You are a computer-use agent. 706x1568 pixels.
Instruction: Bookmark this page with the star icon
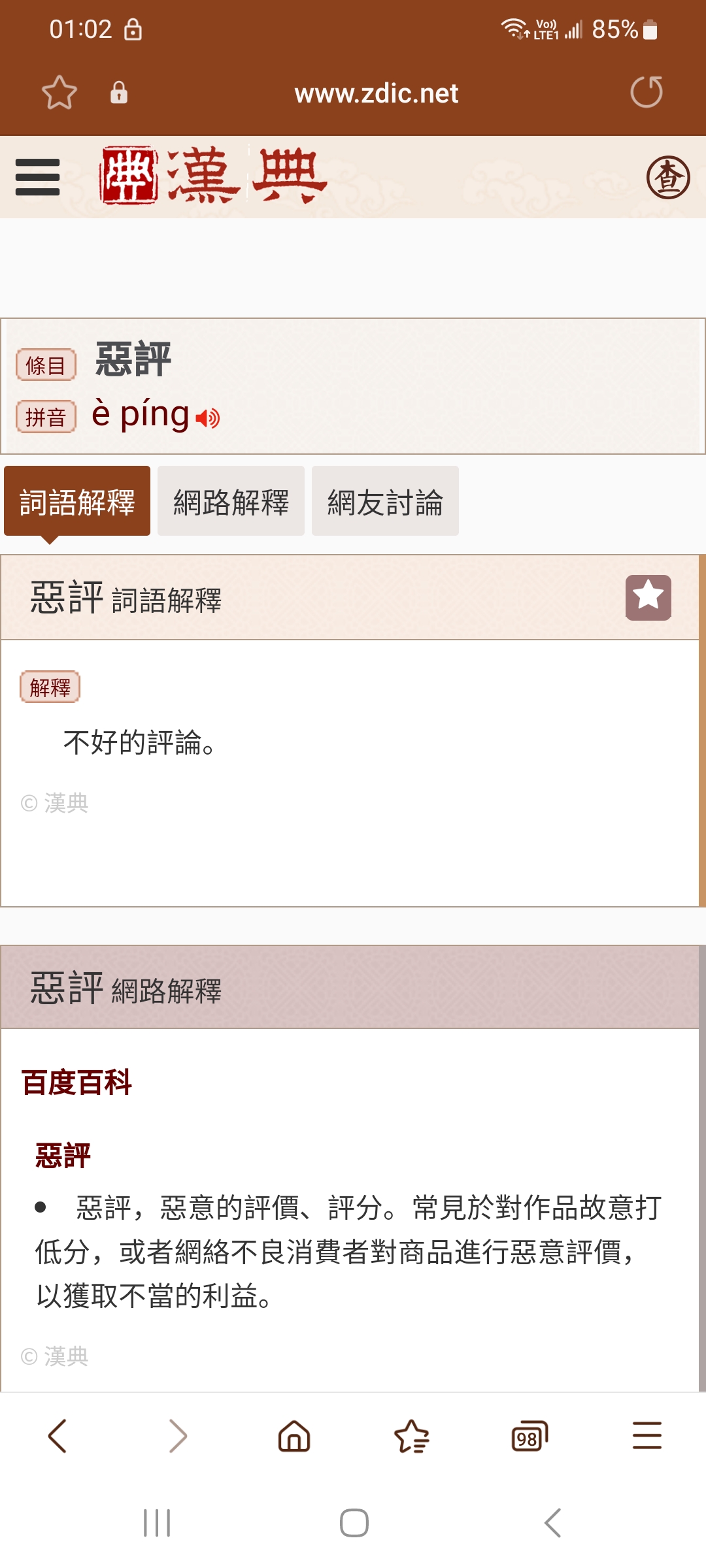coord(59,92)
